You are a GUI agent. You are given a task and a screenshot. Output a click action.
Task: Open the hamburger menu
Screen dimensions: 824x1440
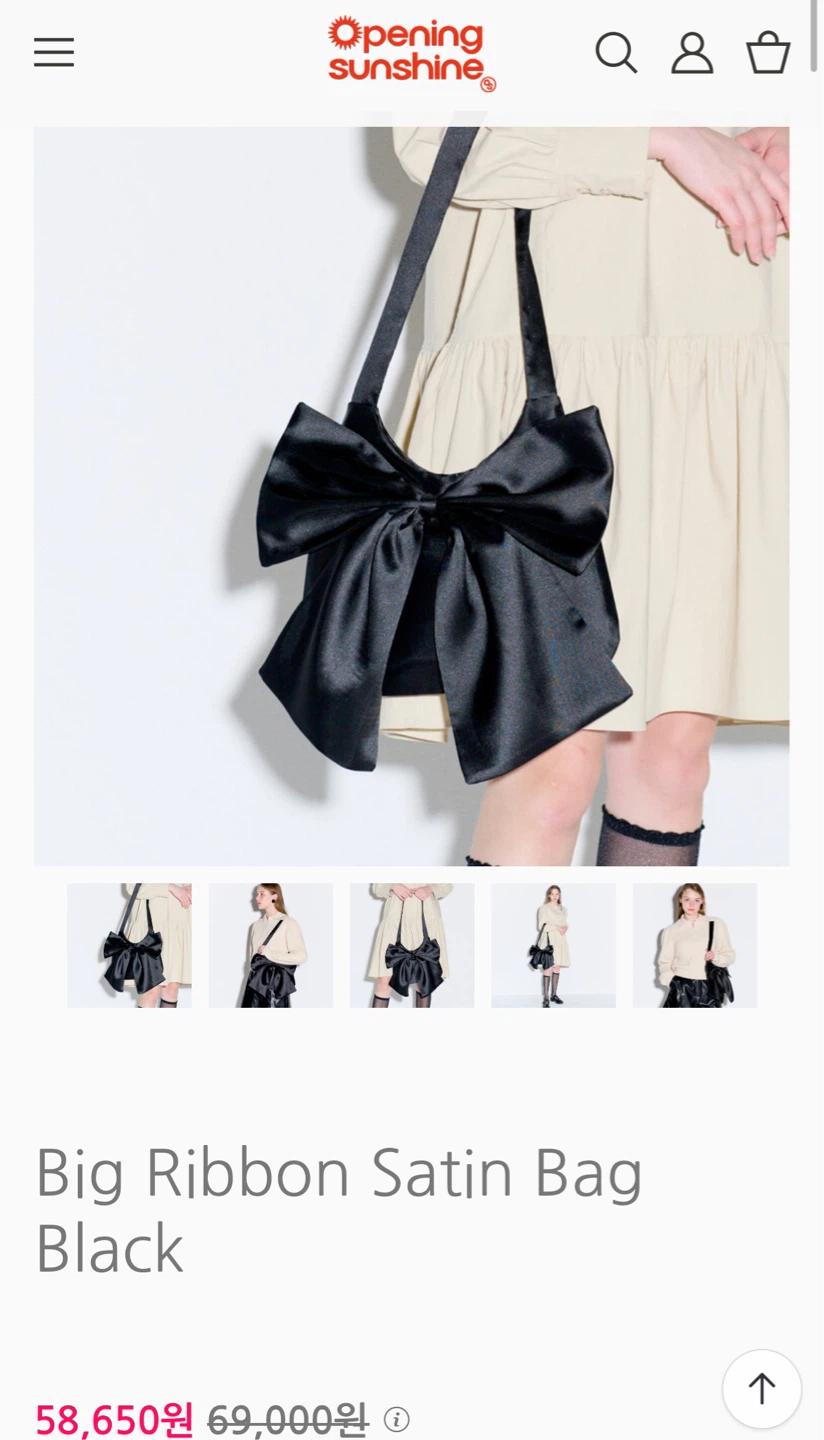click(54, 52)
